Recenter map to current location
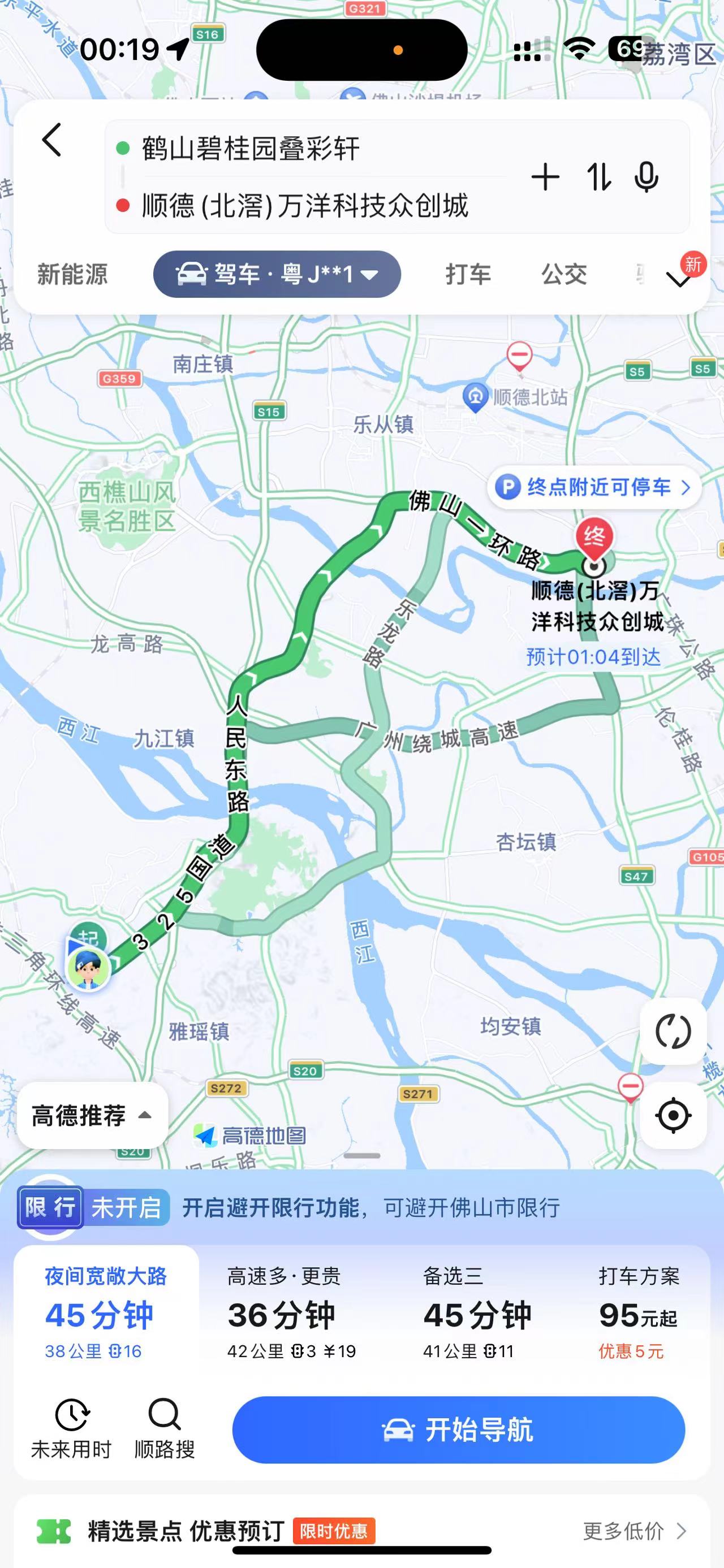This screenshot has height=1568, width=724. coord(673,1116)
